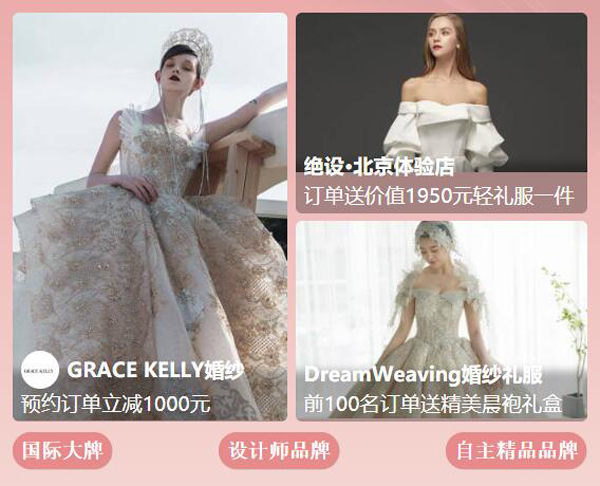Show the 自主精品品牌 category

[x=516, y=451]
